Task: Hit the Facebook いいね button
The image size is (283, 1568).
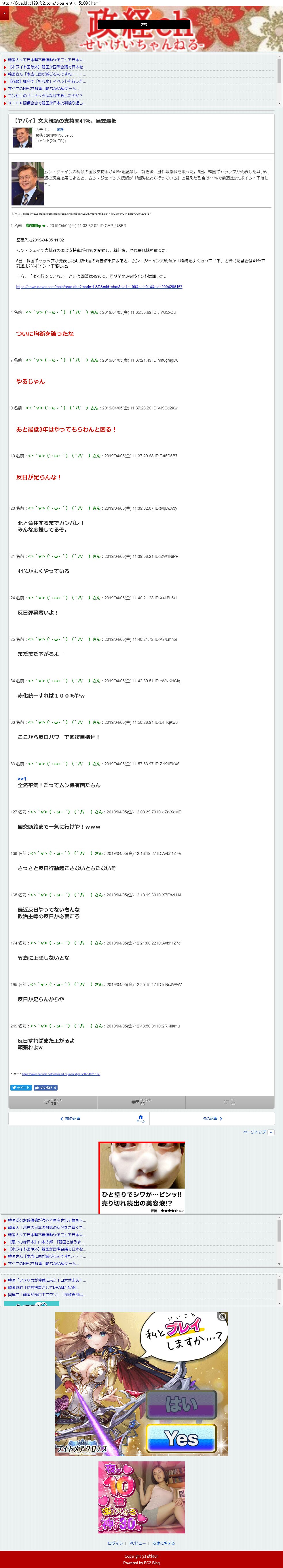Action: [46, 1087]
